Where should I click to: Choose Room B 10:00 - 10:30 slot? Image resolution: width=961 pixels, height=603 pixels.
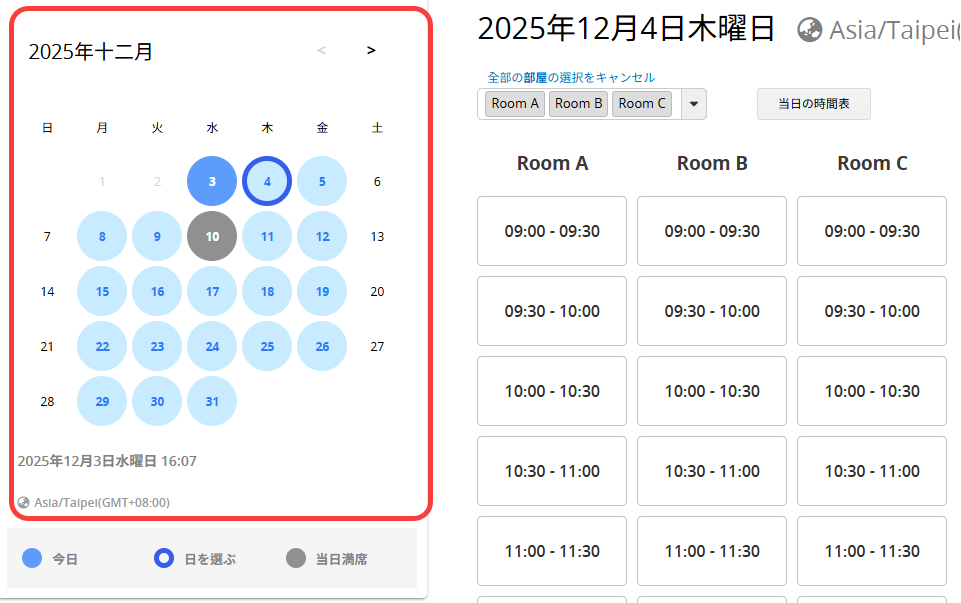712,391
